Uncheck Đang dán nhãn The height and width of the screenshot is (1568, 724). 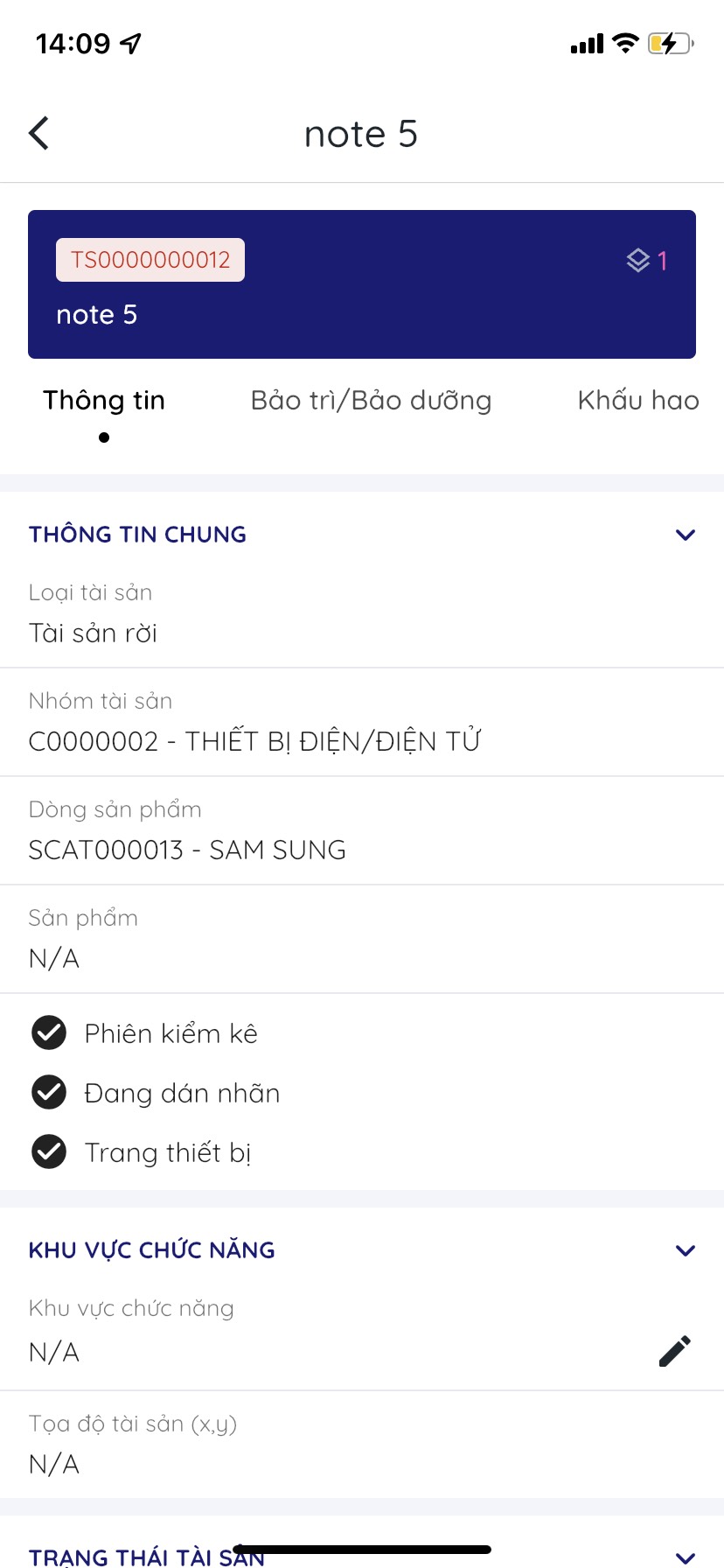(49, 1092)
